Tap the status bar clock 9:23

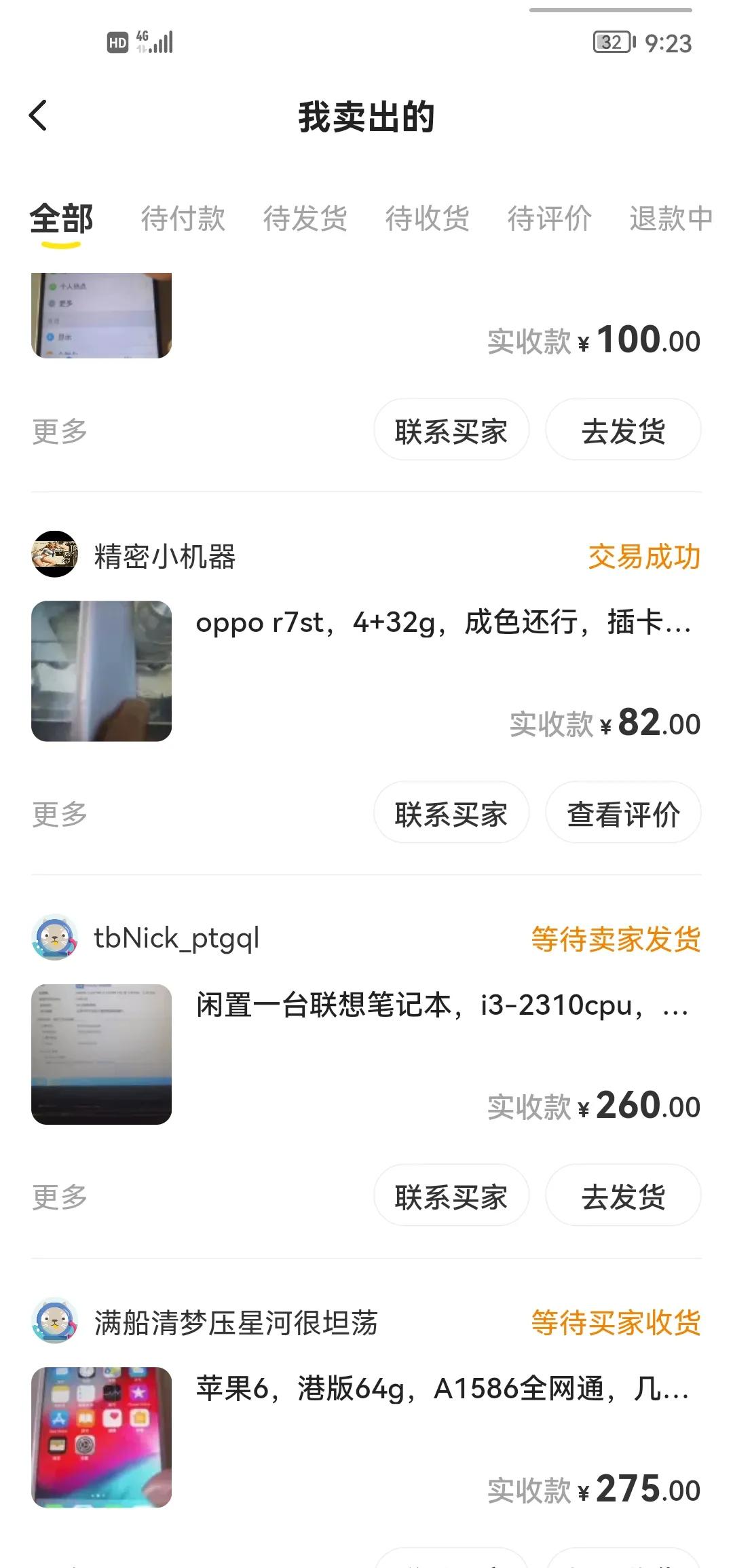(669, 42)
